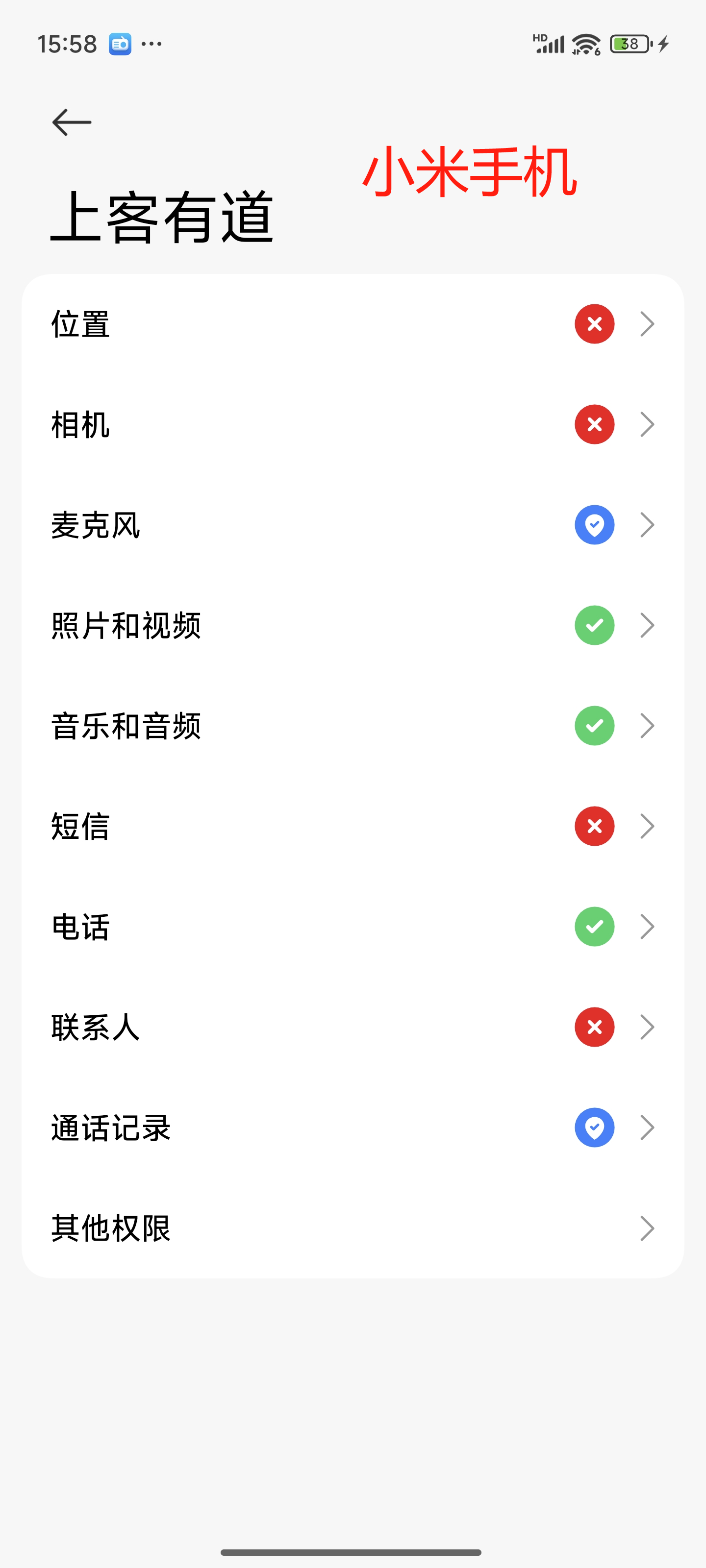
Task: Open the 联系人 permission setting
Action: [x=353, y=1027]
